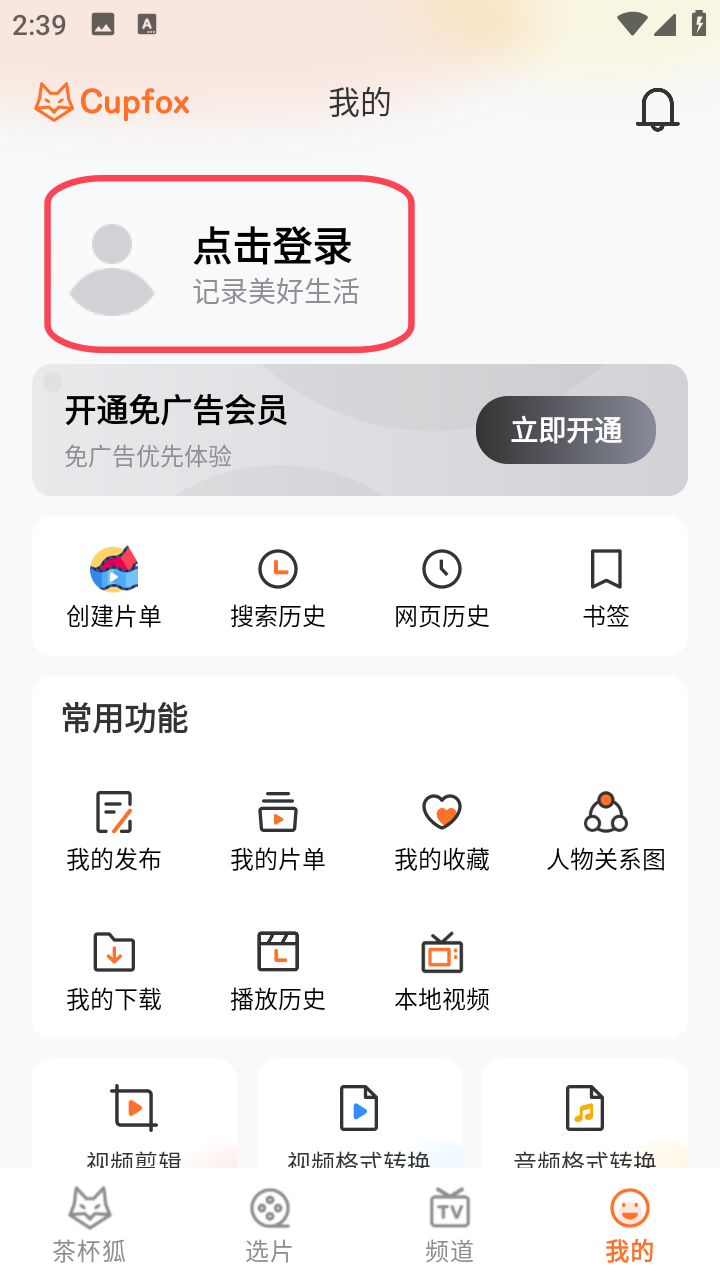The image size is (720, 1280).
Task: Go to 我的片单
Action: coord(278,831)
